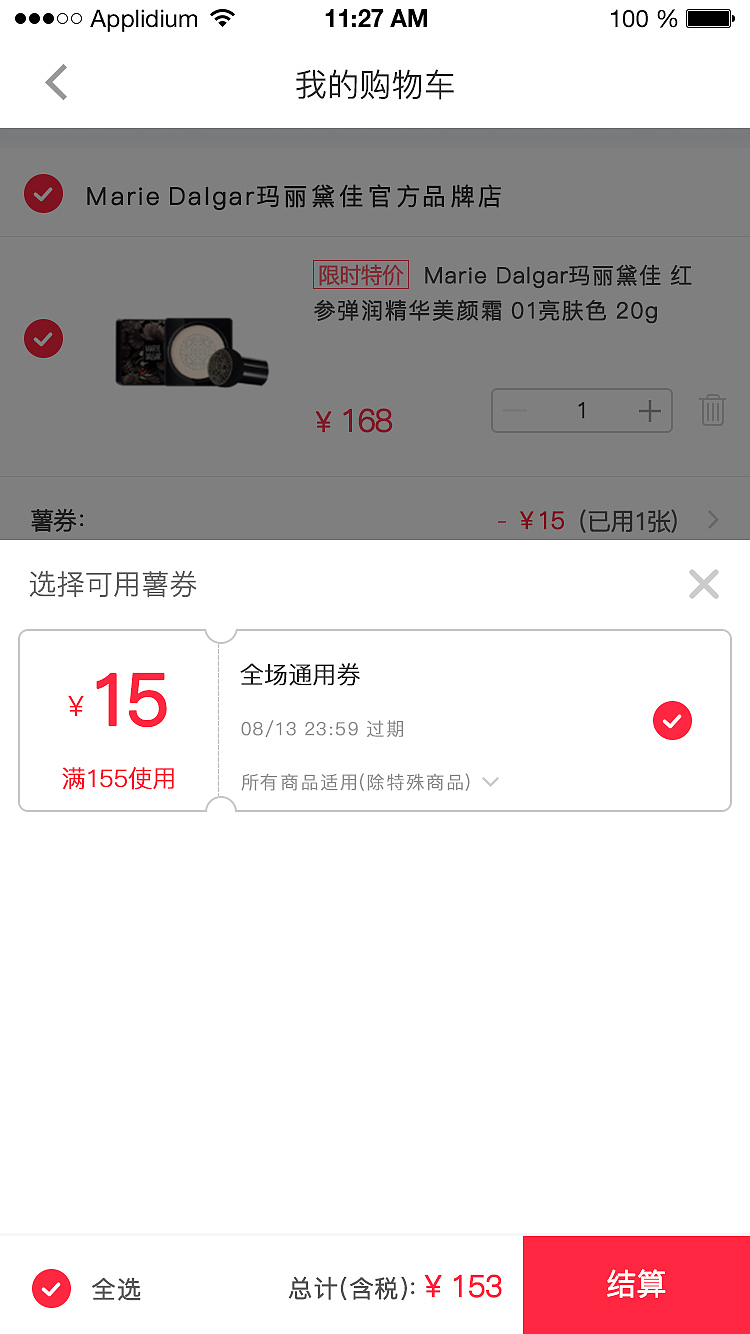Toggle the 全选 select-all checkbox
Screen dimensions: 750x1334
[51, 1289]
